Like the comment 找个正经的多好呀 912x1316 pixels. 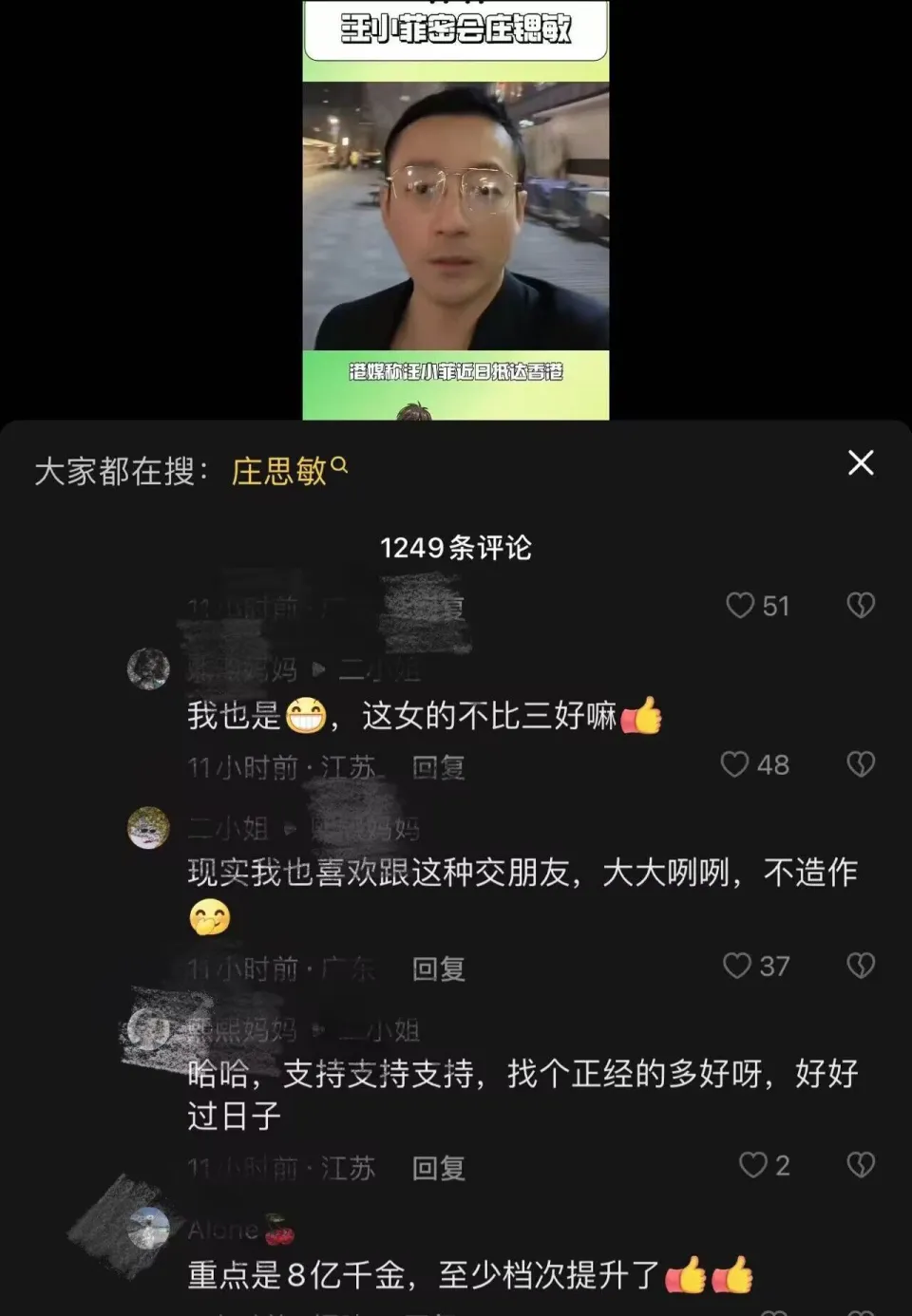point(752,1165)
